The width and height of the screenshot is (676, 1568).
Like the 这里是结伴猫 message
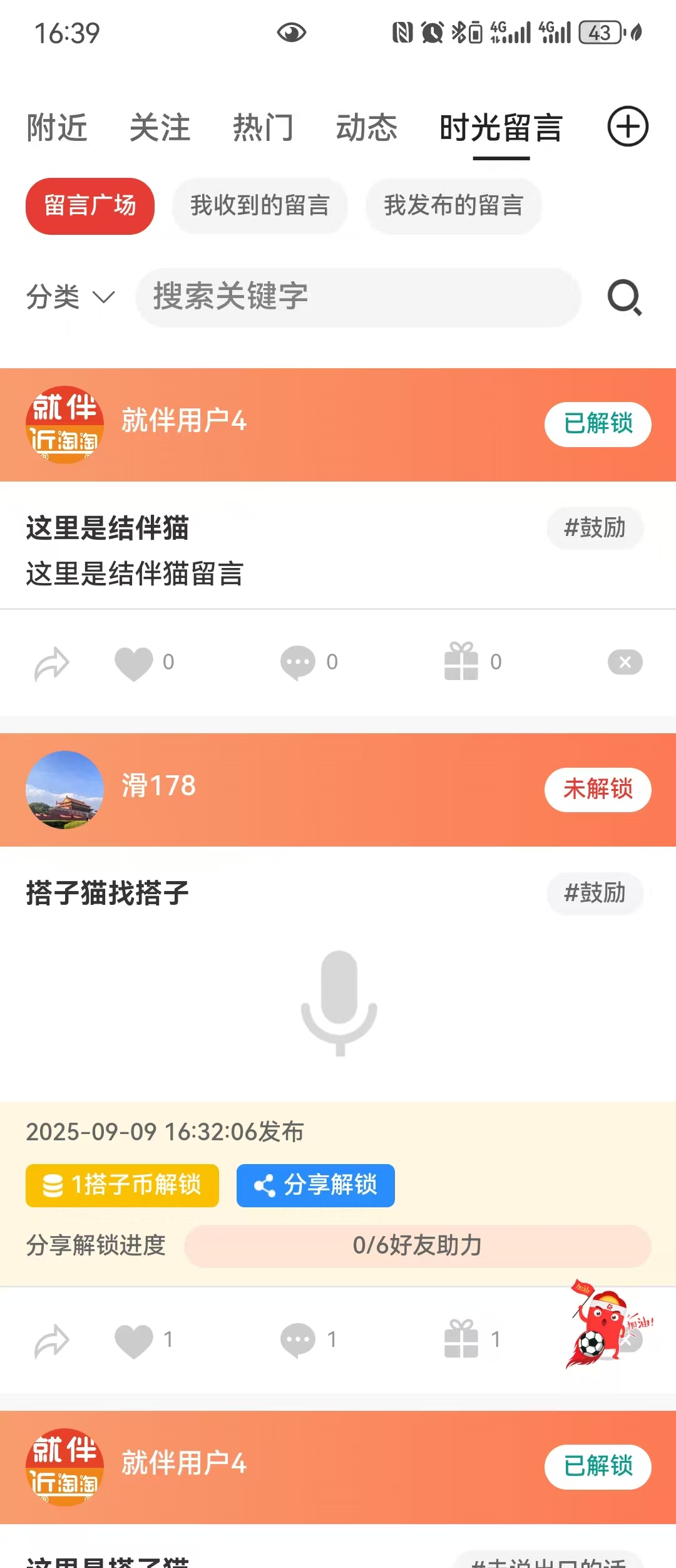point(134,663)
